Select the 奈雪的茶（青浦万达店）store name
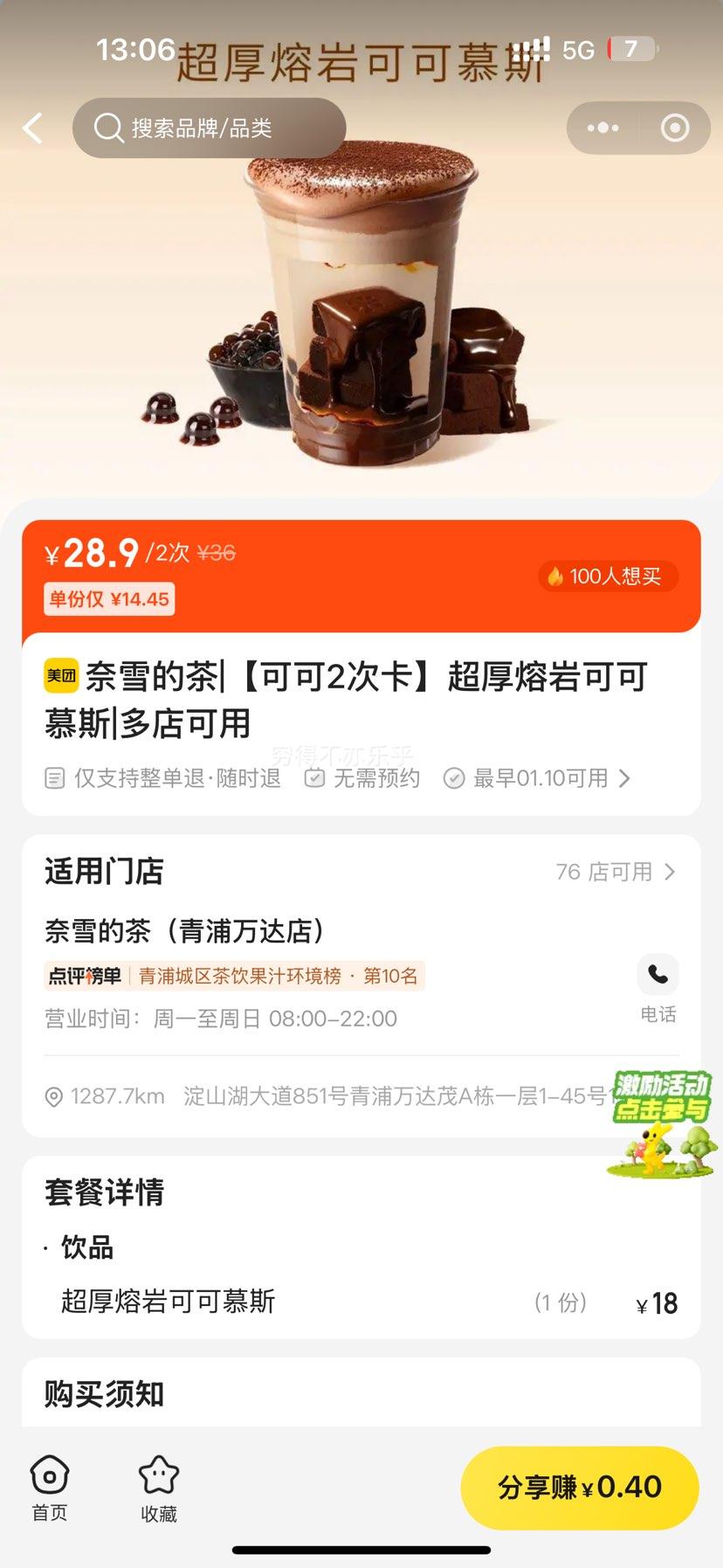Image resolution: width=723 pixels, height=1568 pixels. point(184,930)
